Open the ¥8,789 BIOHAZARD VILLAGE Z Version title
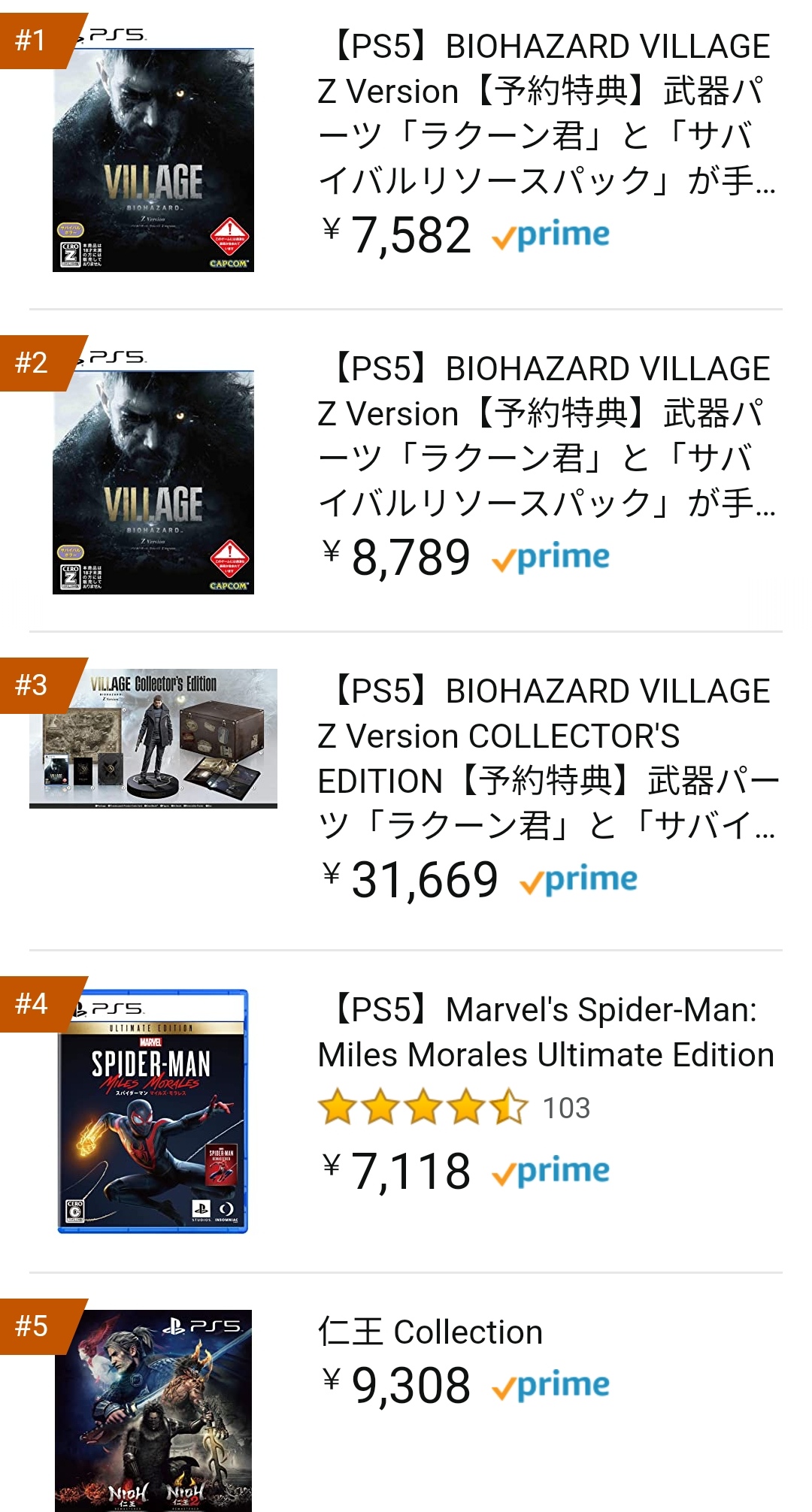Image resolution: width=812 pixels, height=1512 pixels. tap(547, 436)
